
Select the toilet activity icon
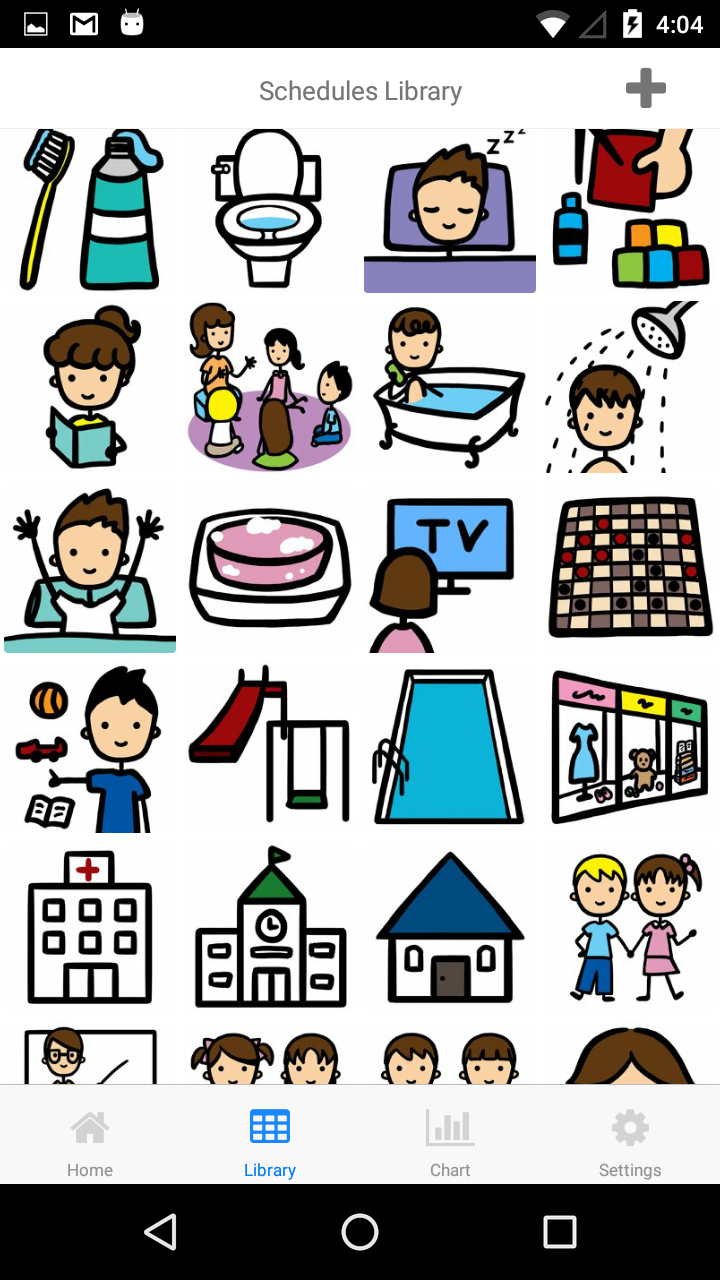(x=270, y=210)
